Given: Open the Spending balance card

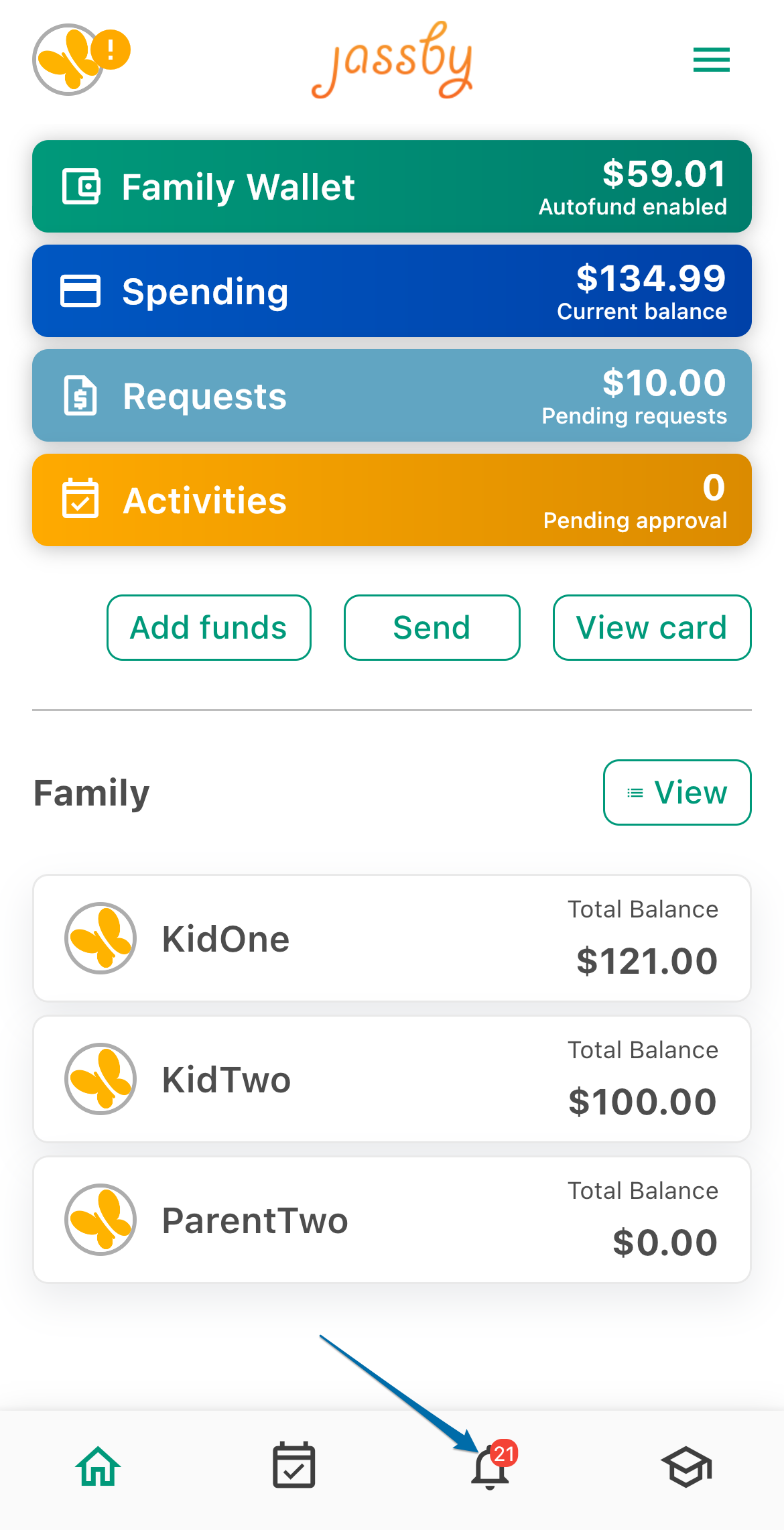Looking at the screenshot, I should point(392,291).
